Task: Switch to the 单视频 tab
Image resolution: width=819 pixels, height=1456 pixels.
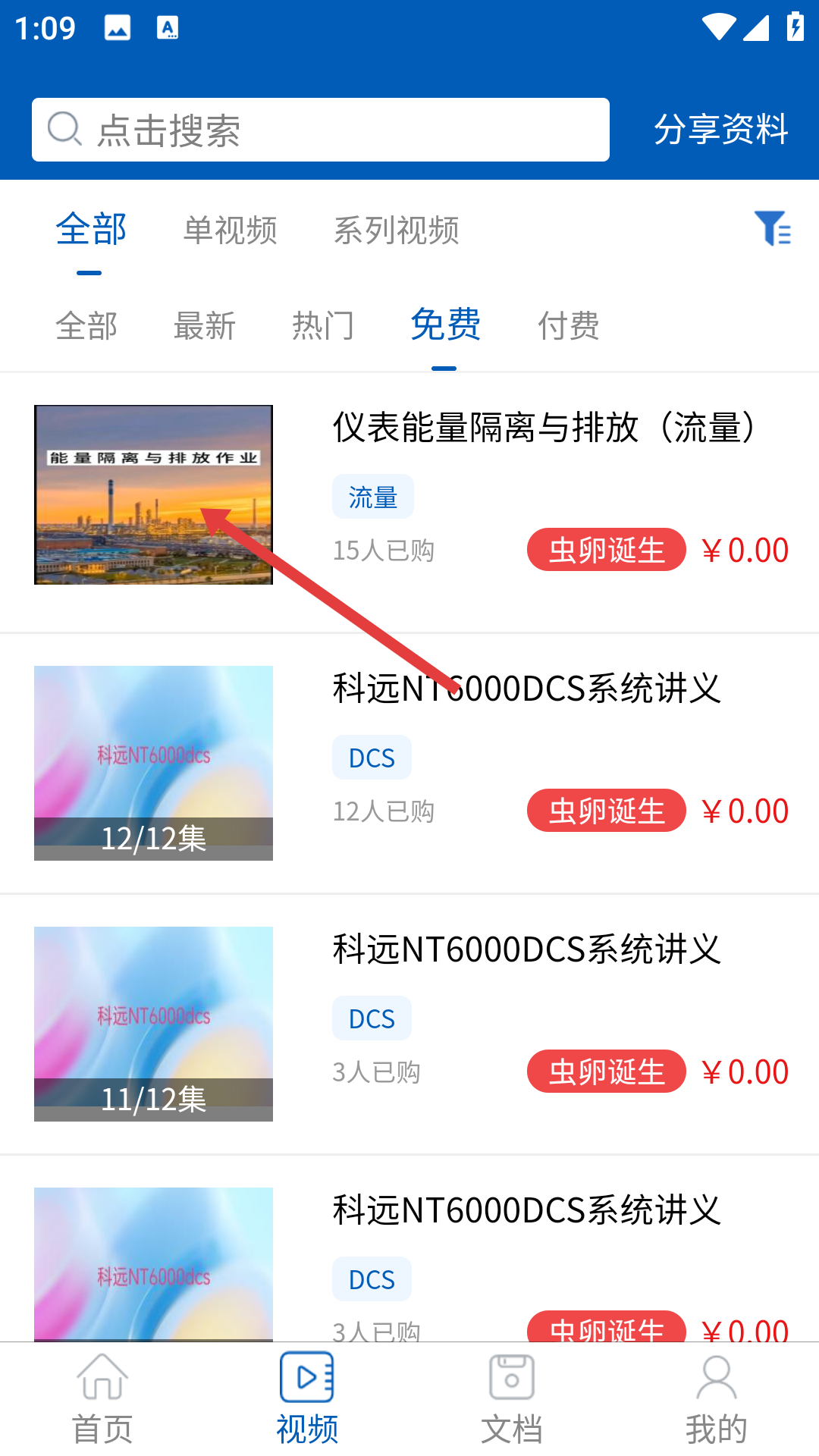Action: [x=230, y=230]
